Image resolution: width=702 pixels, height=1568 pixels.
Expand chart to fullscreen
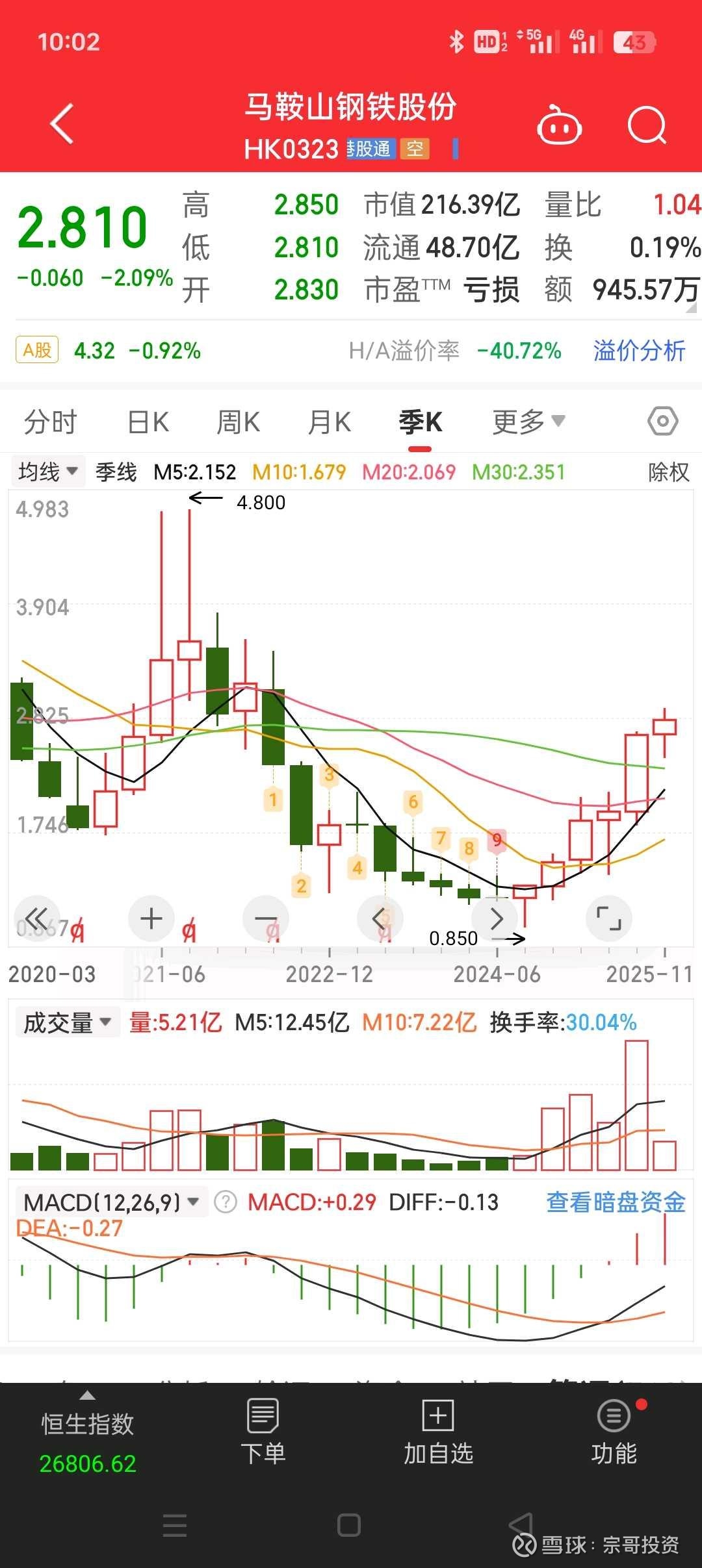pos(608,918)
